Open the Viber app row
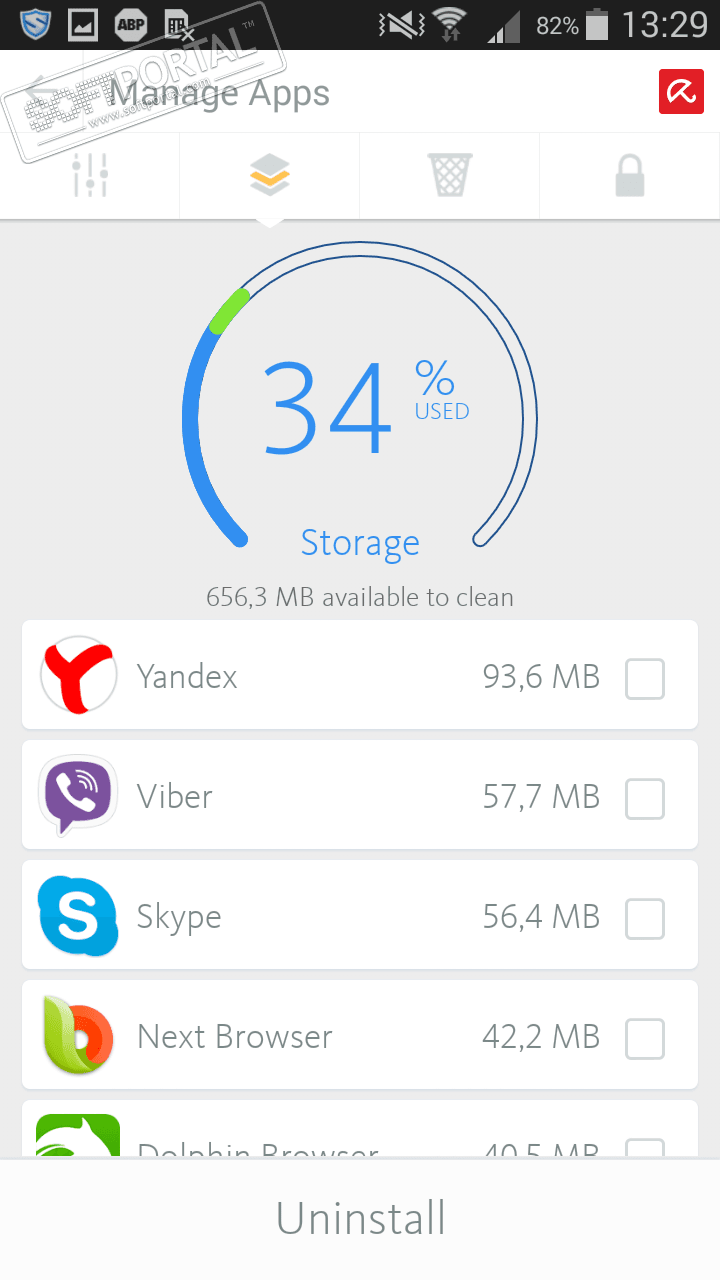Image resolution: width=720 pixels, height=1280 pixels. tap(300, 796)
